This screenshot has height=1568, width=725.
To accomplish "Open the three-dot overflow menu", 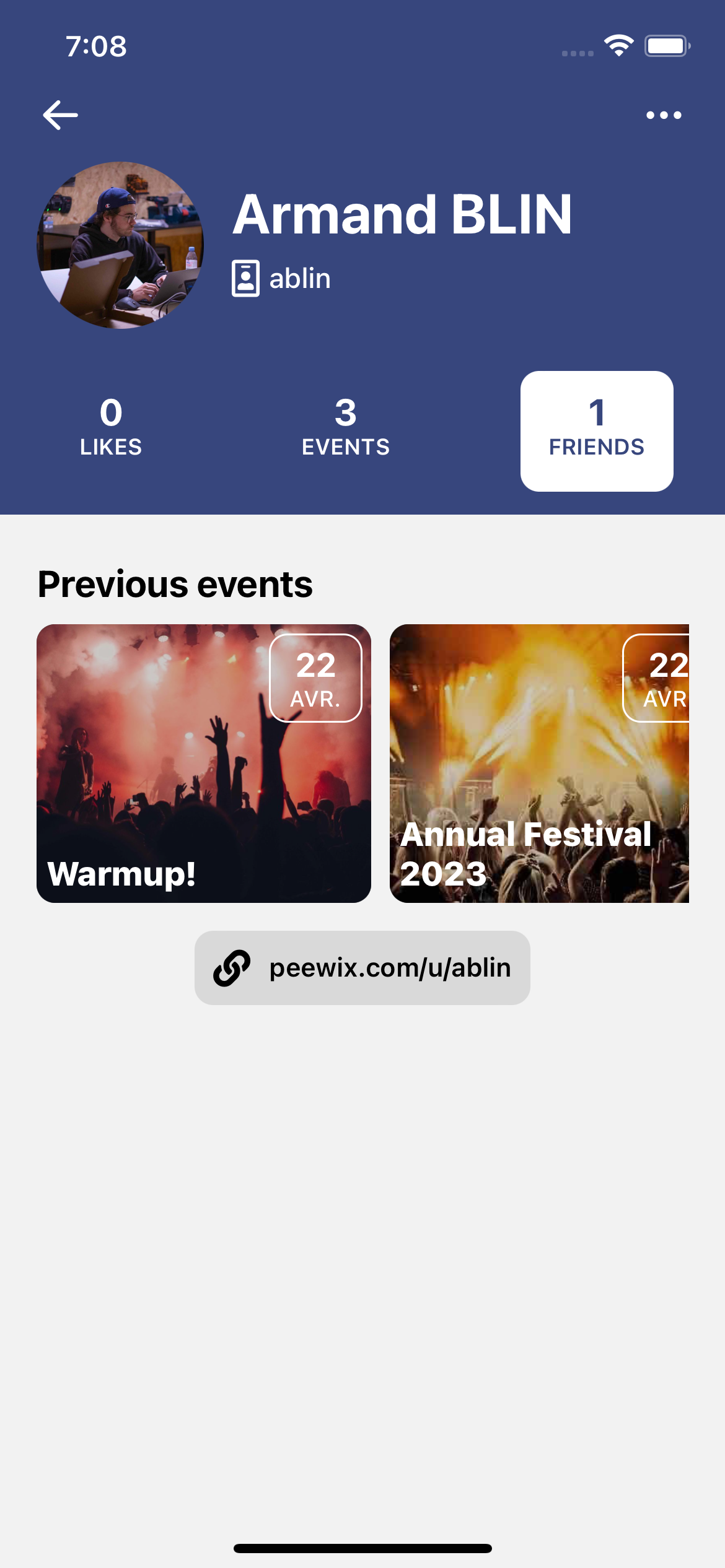I will pos(664,115).
